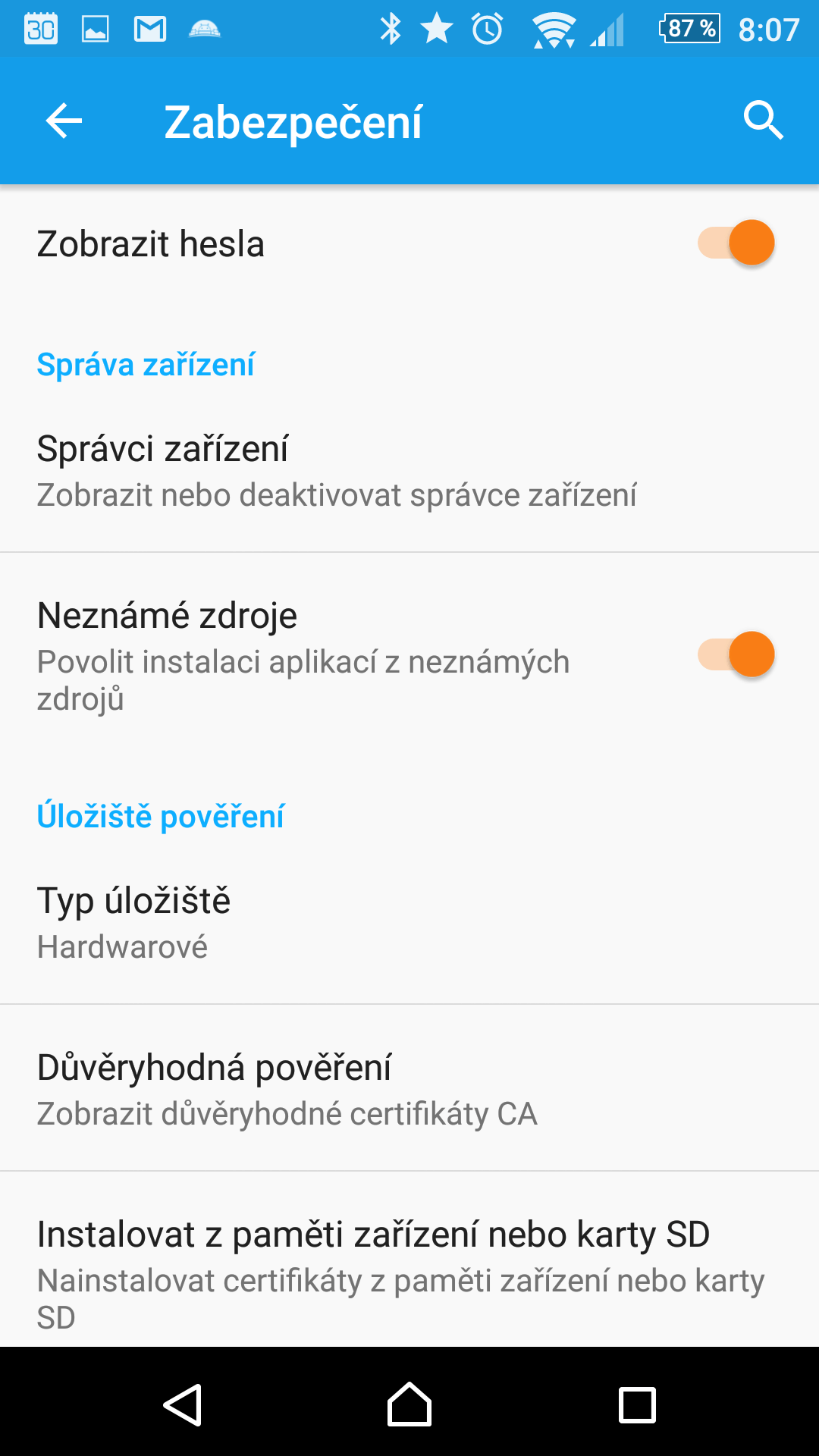
Task: Open Správci zařízení settings
Action: coord(409,469)
